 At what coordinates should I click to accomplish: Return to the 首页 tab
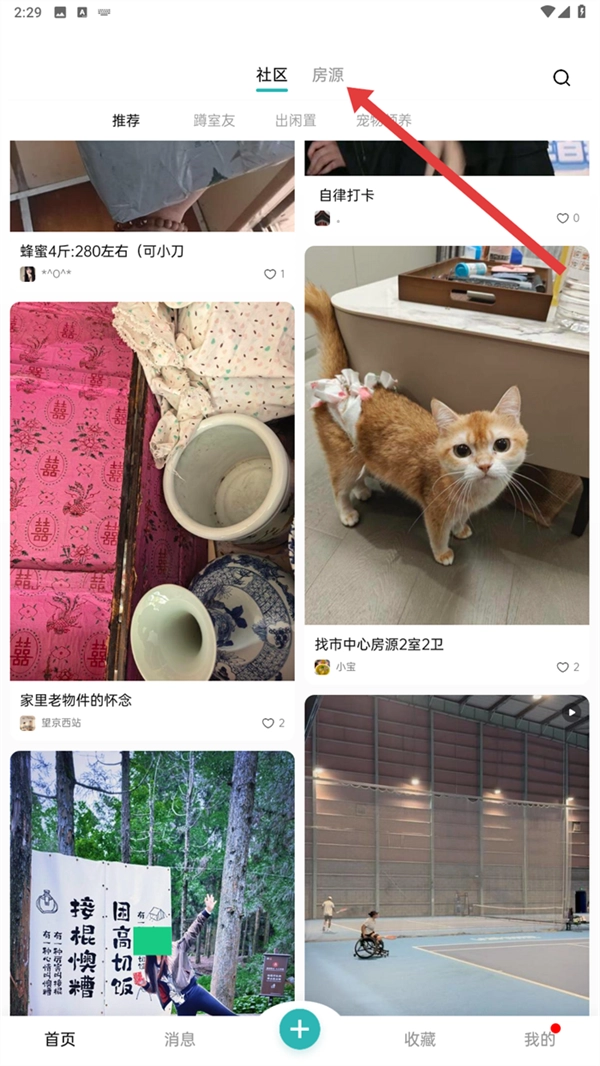click(x=60, y=1039)
